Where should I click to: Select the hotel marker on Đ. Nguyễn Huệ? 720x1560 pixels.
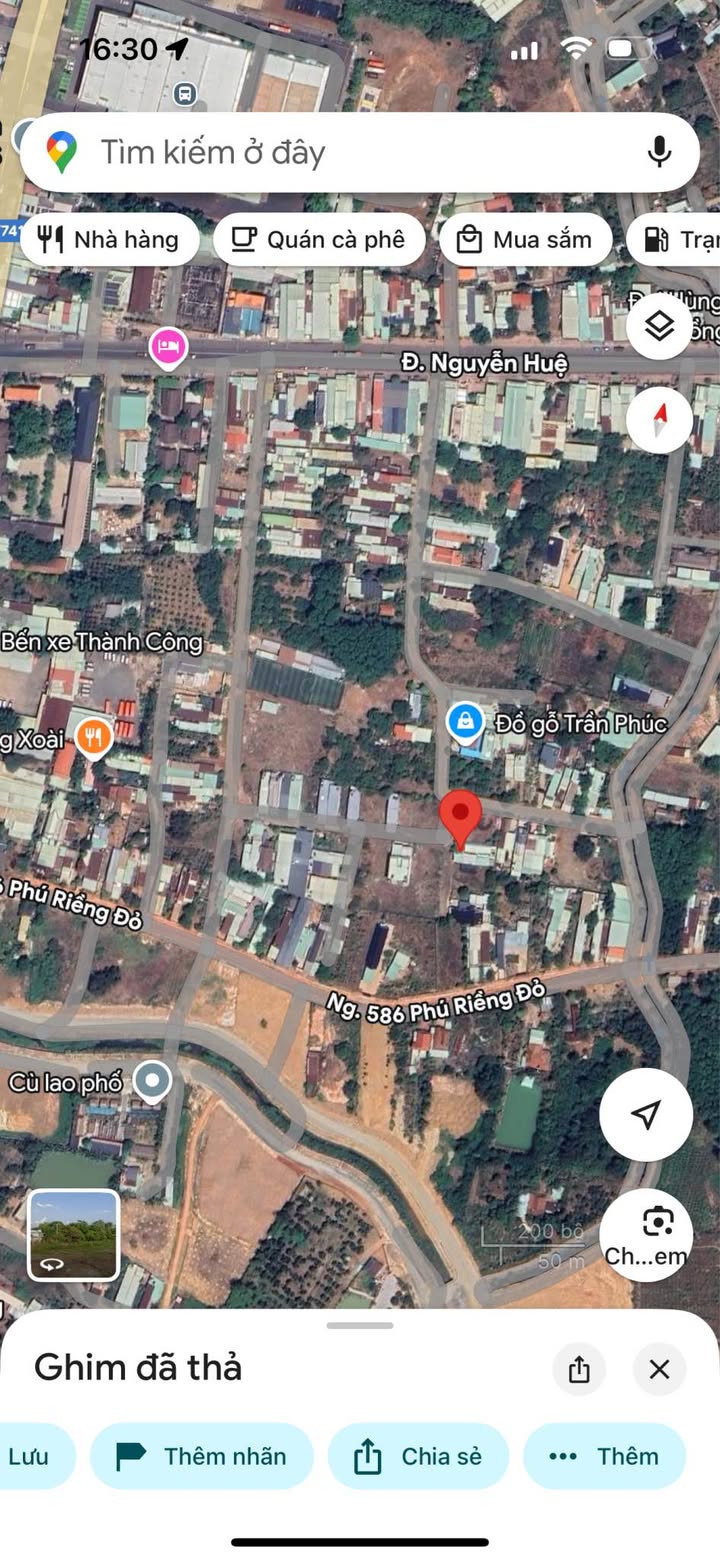(x=168, y=347)
